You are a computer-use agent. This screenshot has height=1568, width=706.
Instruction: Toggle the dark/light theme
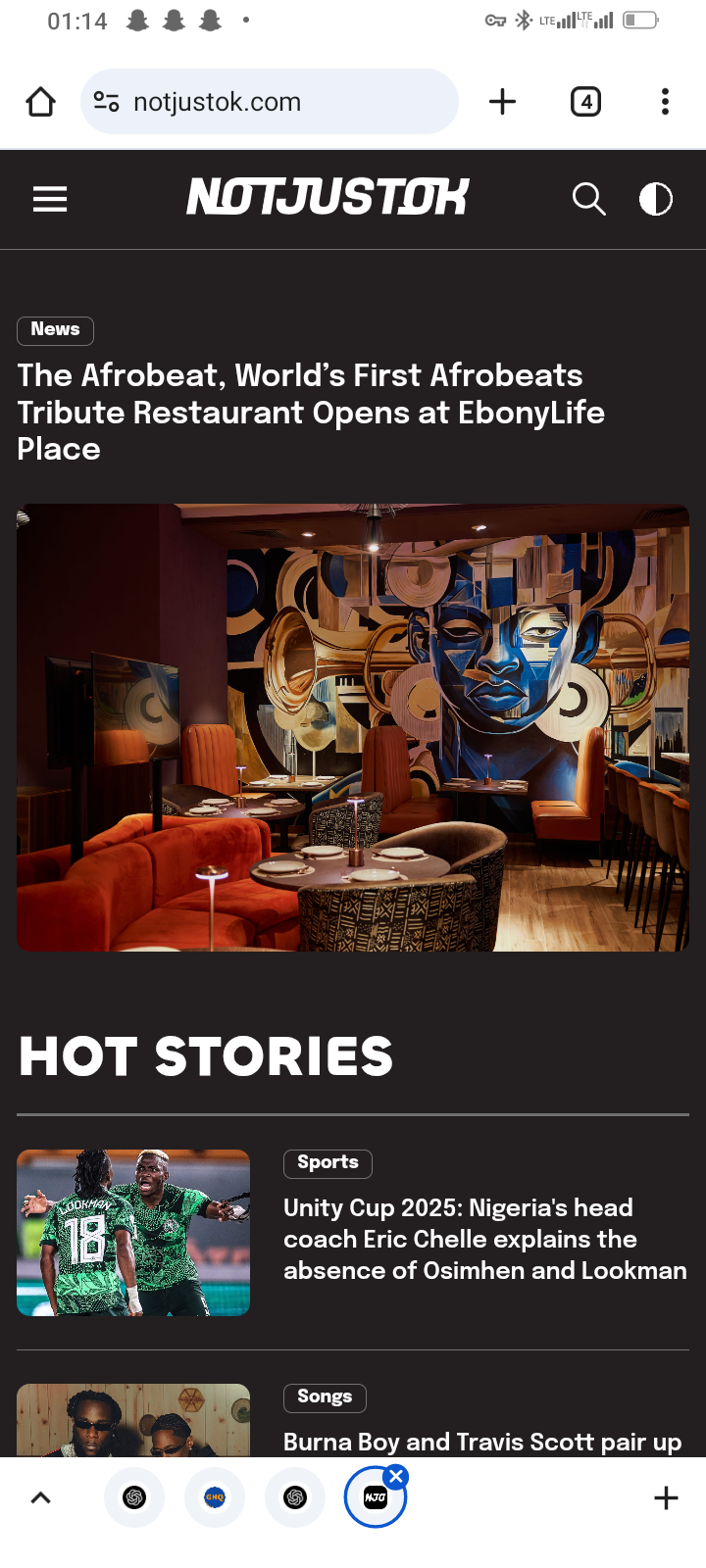point(656,199)
